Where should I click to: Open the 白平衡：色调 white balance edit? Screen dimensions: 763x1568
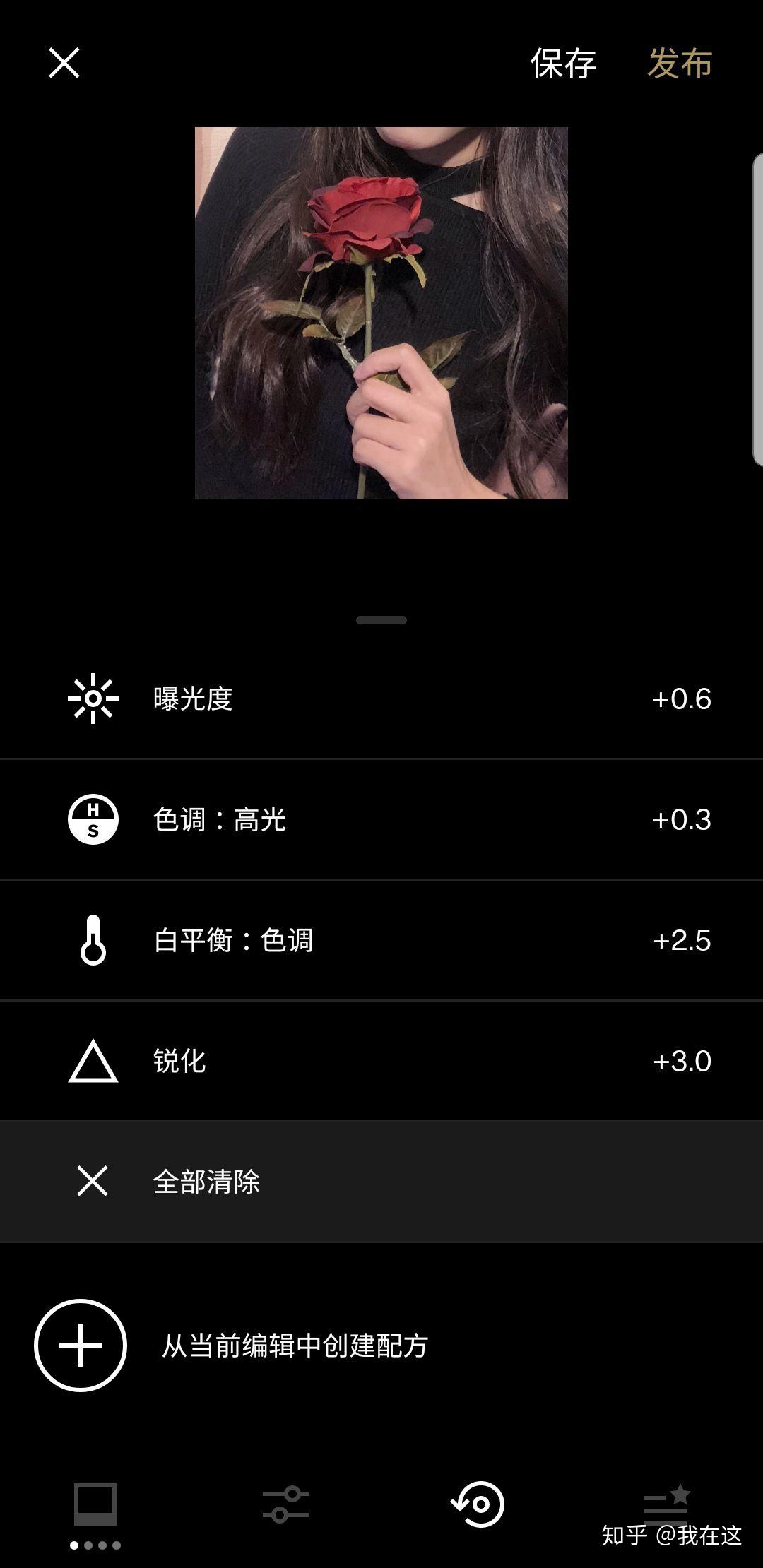[x=381, y=940]
